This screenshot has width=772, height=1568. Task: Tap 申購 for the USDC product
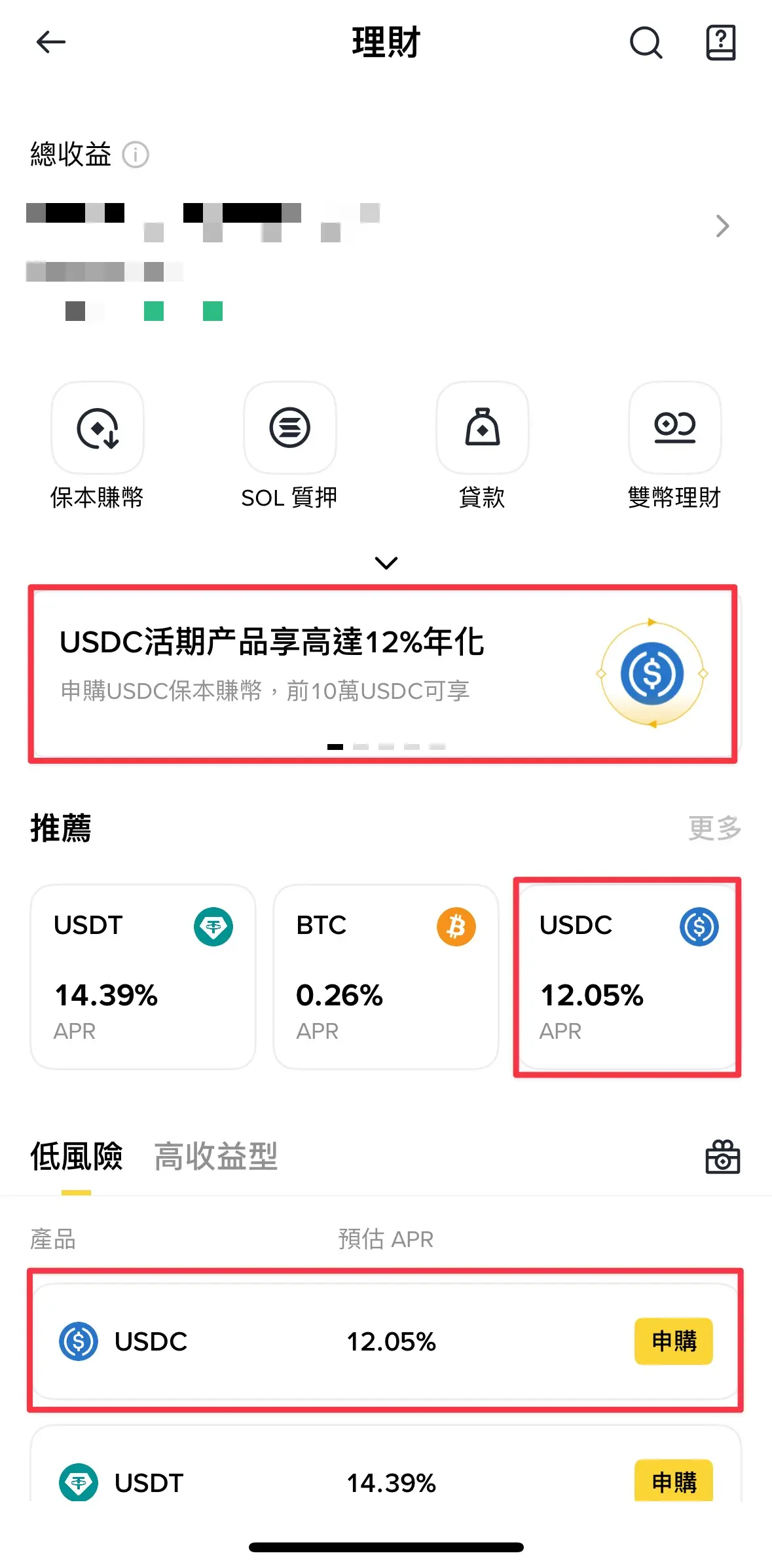[x=673, y=1341]
